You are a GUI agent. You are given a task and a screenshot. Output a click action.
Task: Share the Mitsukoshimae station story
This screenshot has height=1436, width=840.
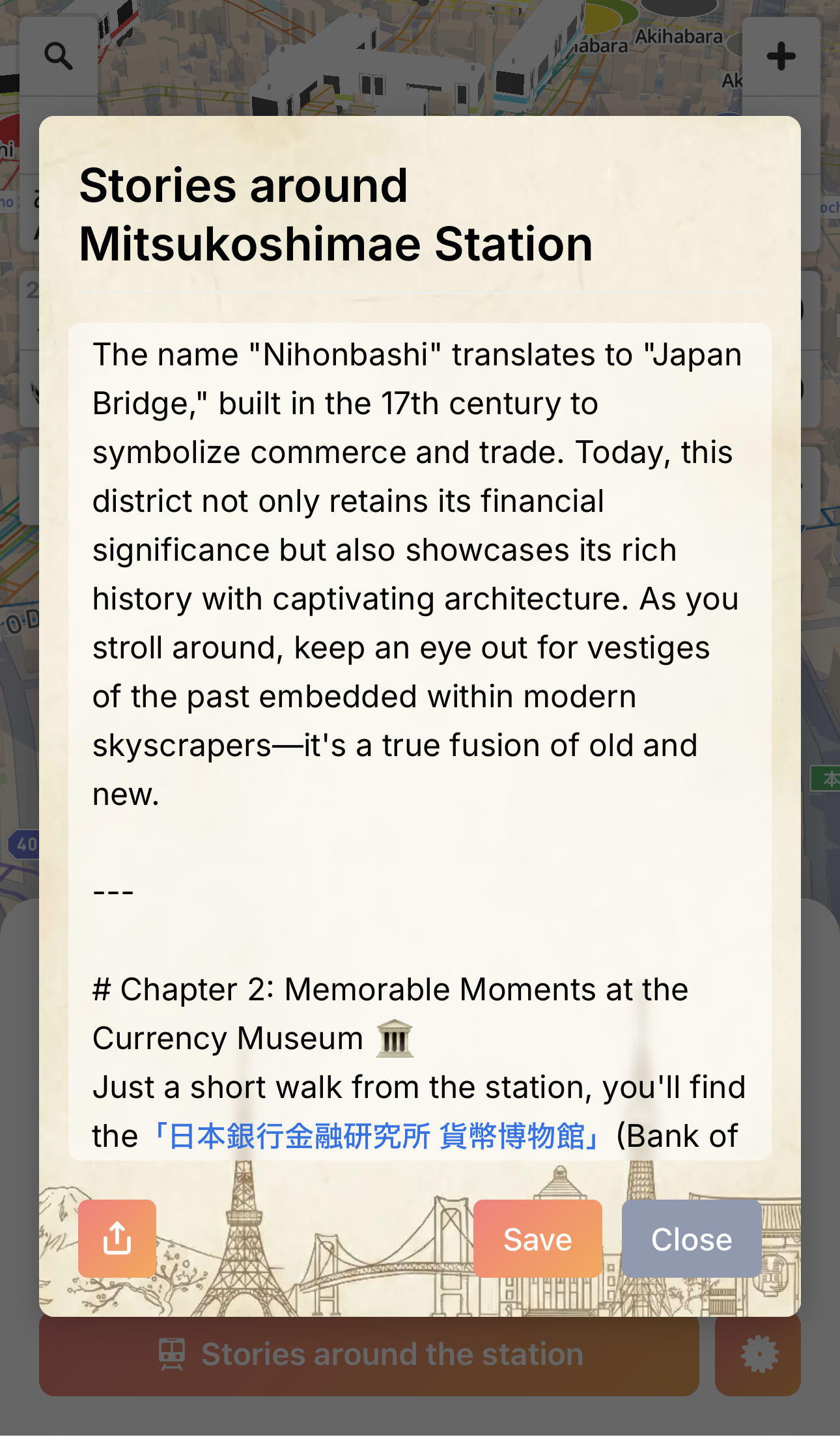117,1238
